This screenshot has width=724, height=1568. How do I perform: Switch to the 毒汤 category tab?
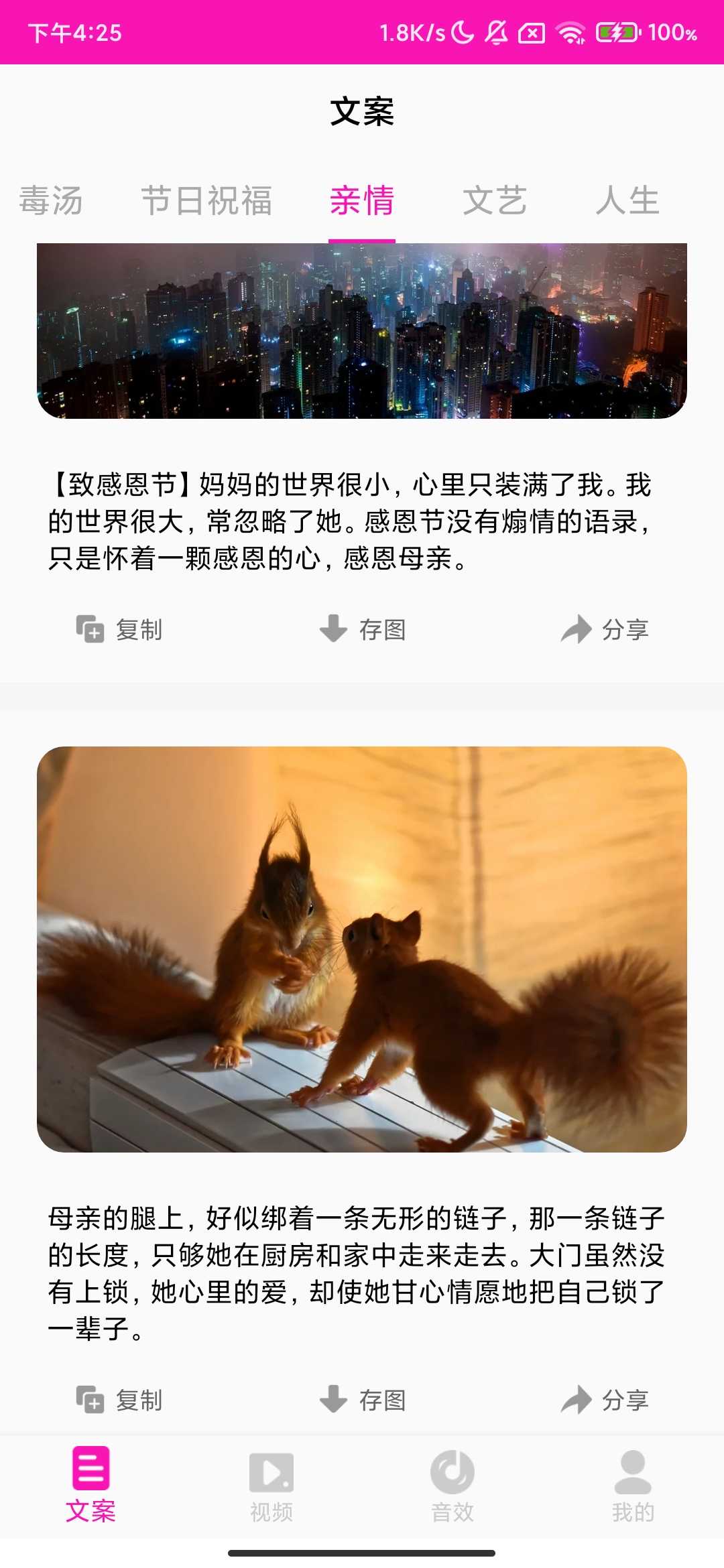(x=51, y=201)
